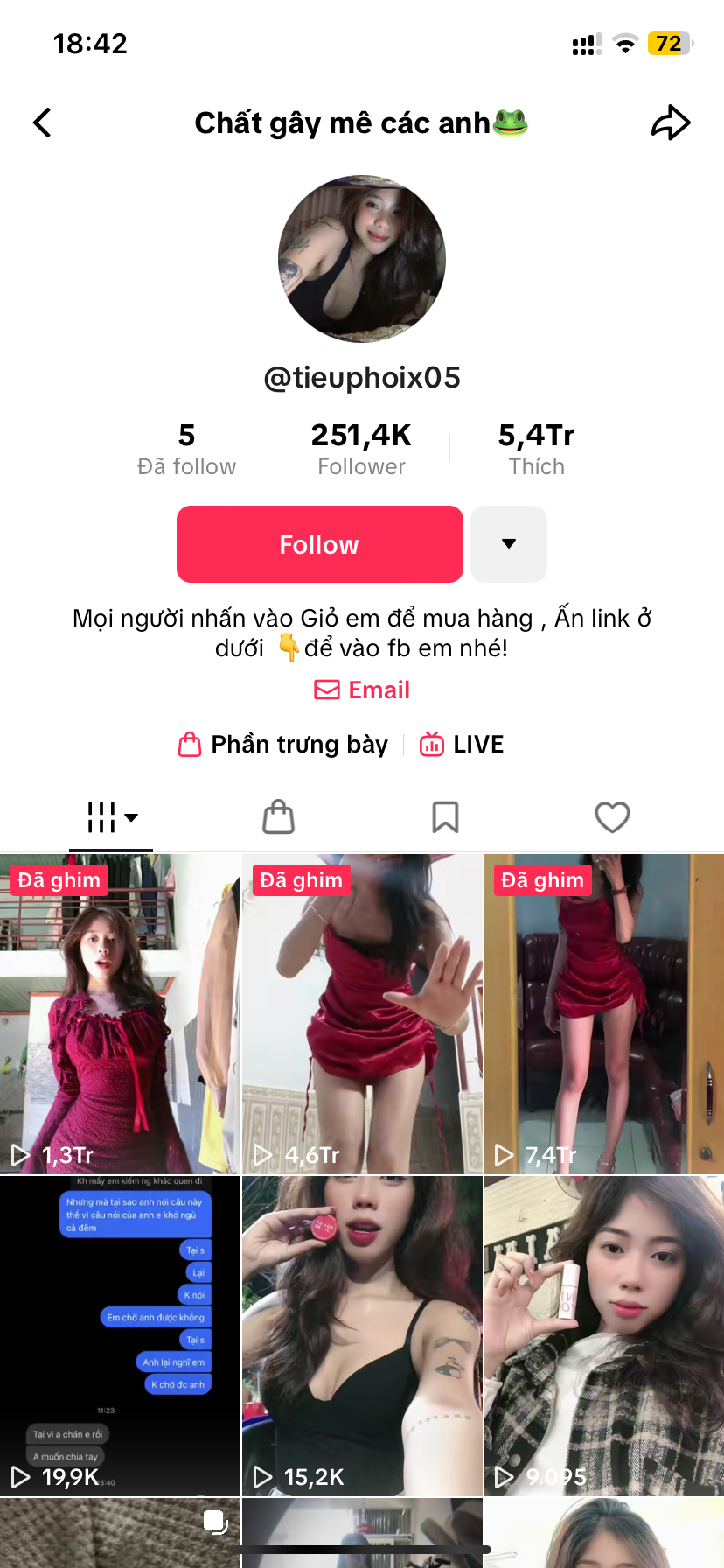Open chat screenshot video with 19,9K views
The height and width of the screenshot is (1568, 724).
click(120, 1336)
